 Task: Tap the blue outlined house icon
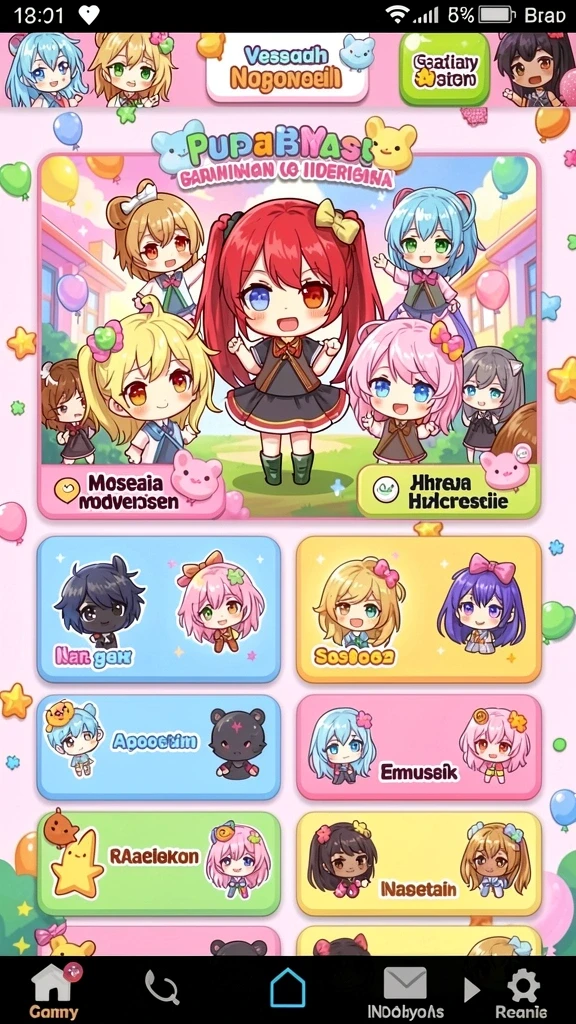click(x=288, y=987)
